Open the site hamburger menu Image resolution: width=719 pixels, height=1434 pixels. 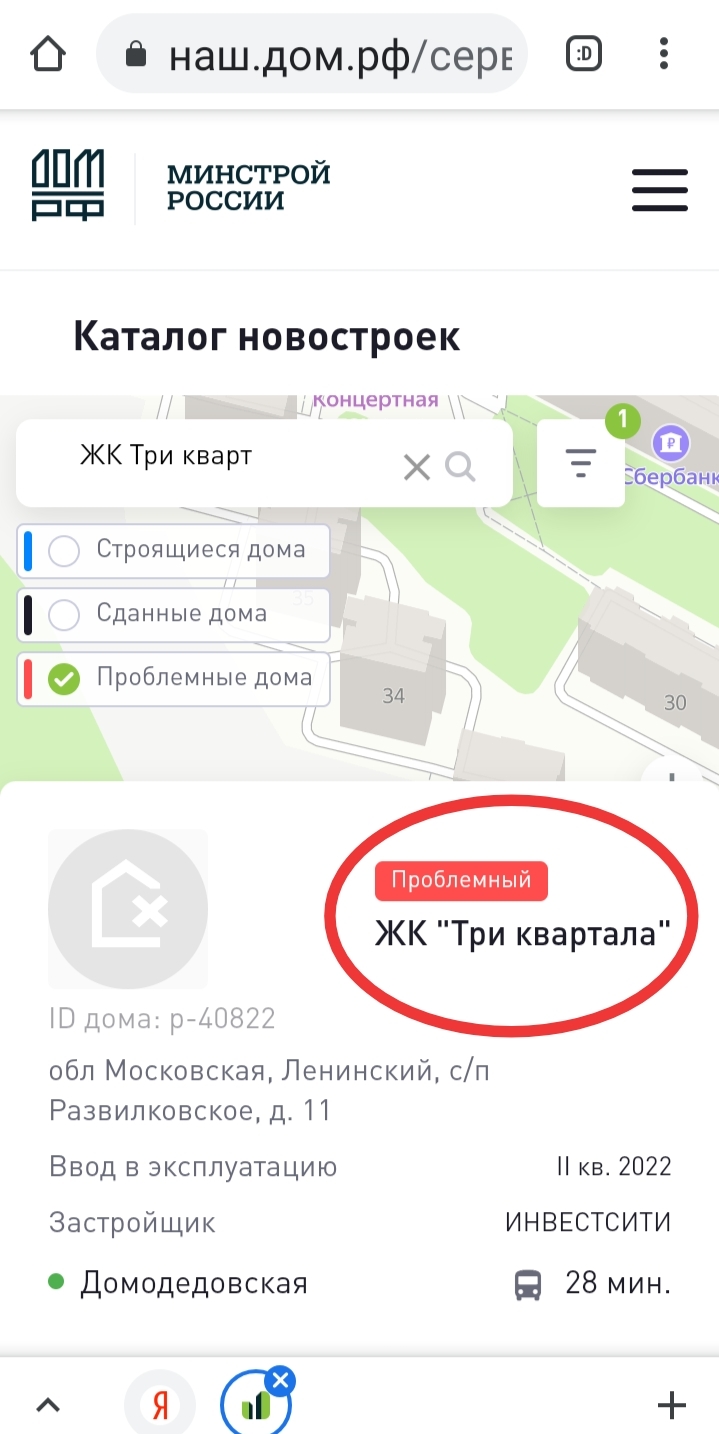click(660, 189)
